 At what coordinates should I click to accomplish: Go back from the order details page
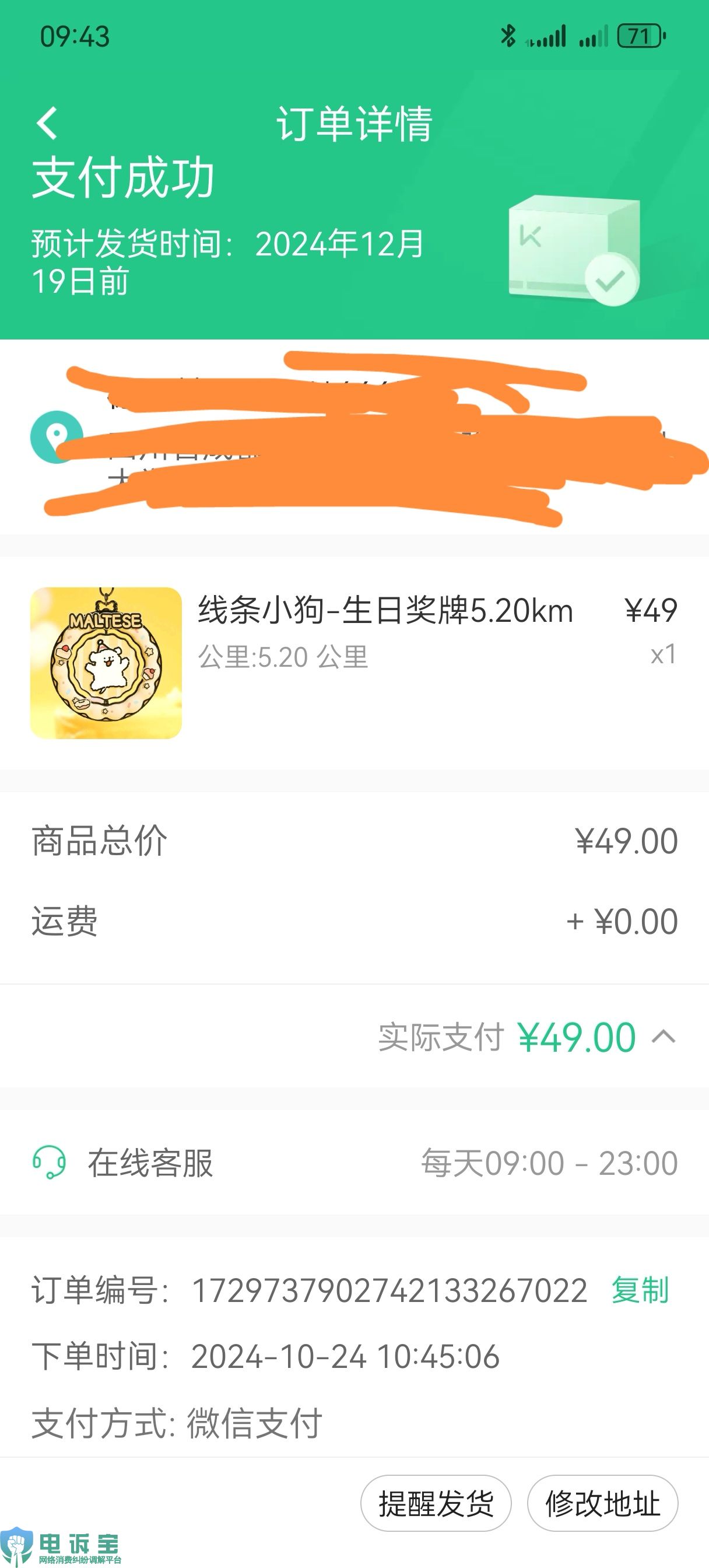47,124
